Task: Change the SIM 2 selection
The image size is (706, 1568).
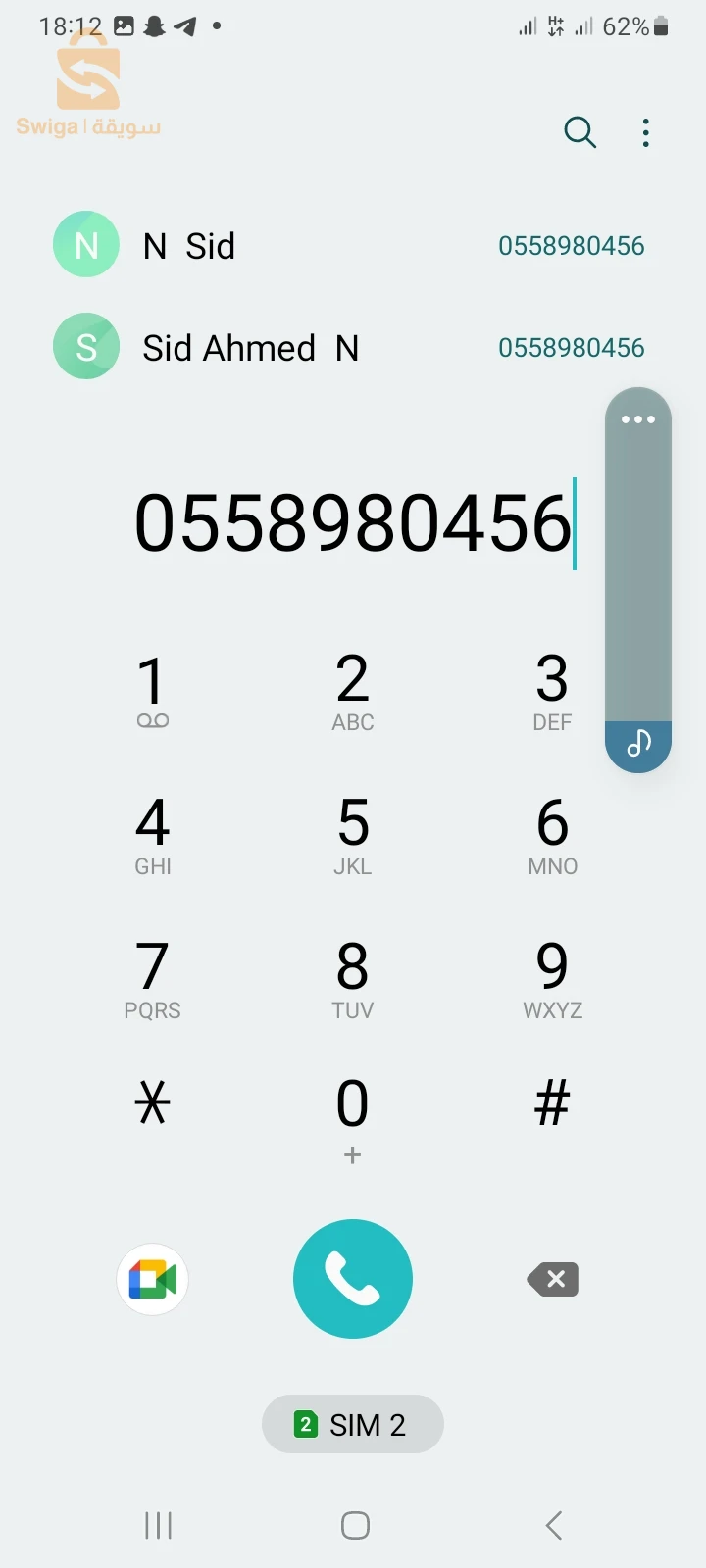Action: 353,1424
